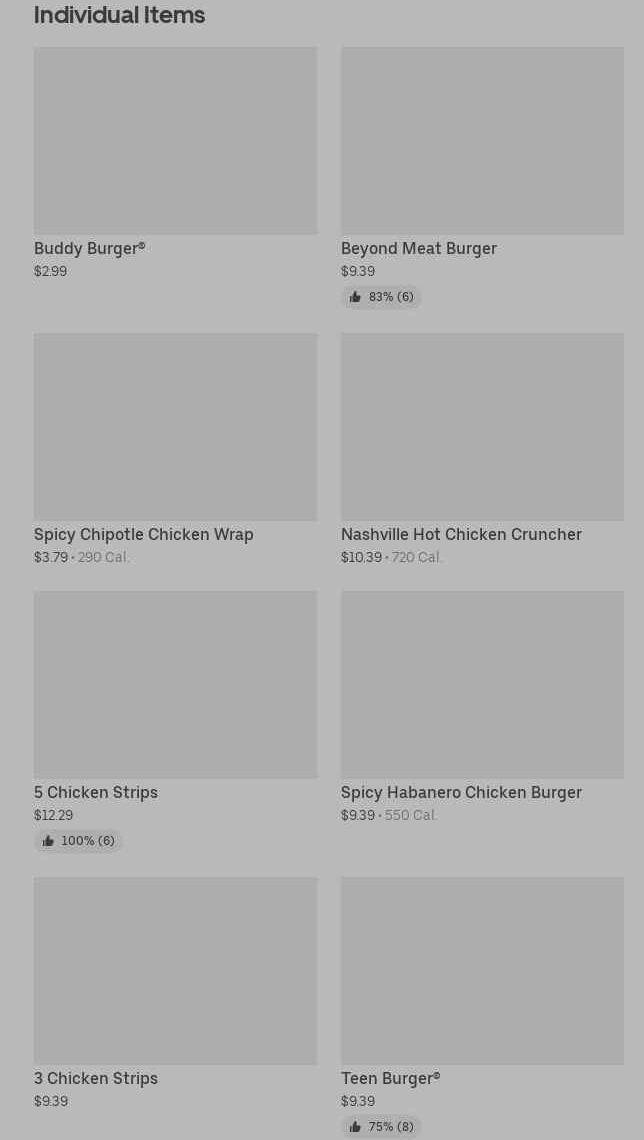The width and height of the screenshot is (644, 1140).
Task: Open Nashville Hot Chicken Cruncher item
Action: (x=483, y=449)
